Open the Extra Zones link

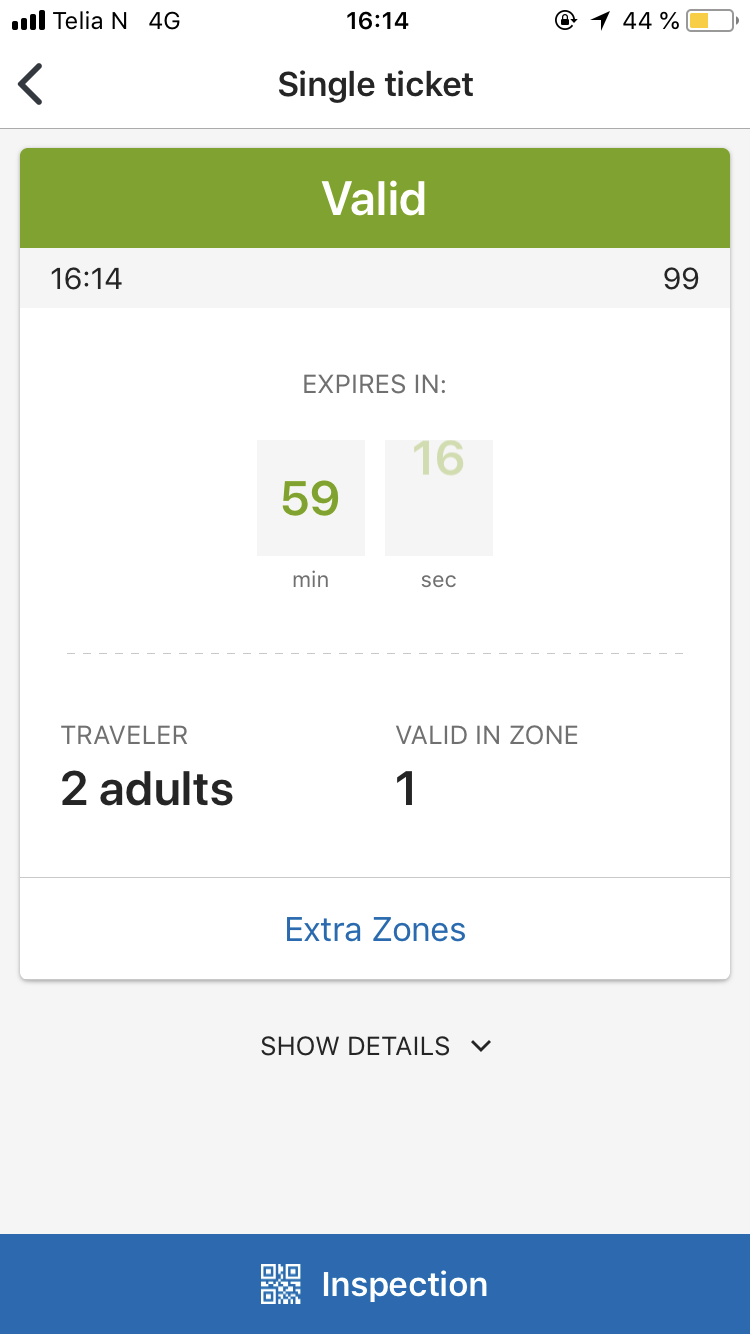pos(375,929)
